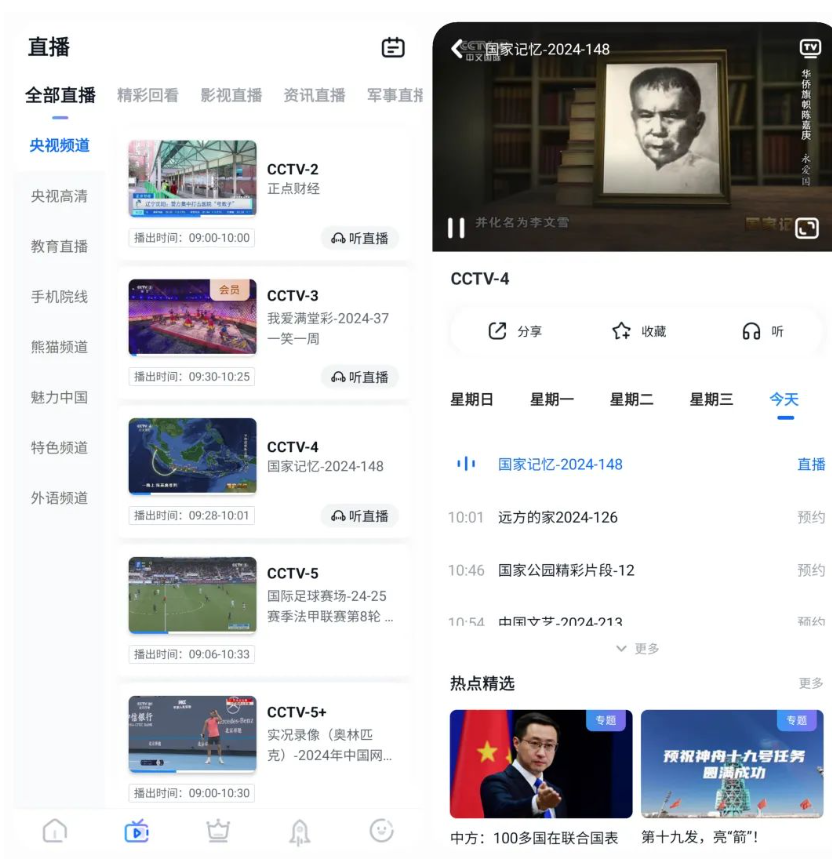Switch schedule to 星期三
Viewport: 832px width, 860px height.
pyautogui.click(x=710, y=399)
